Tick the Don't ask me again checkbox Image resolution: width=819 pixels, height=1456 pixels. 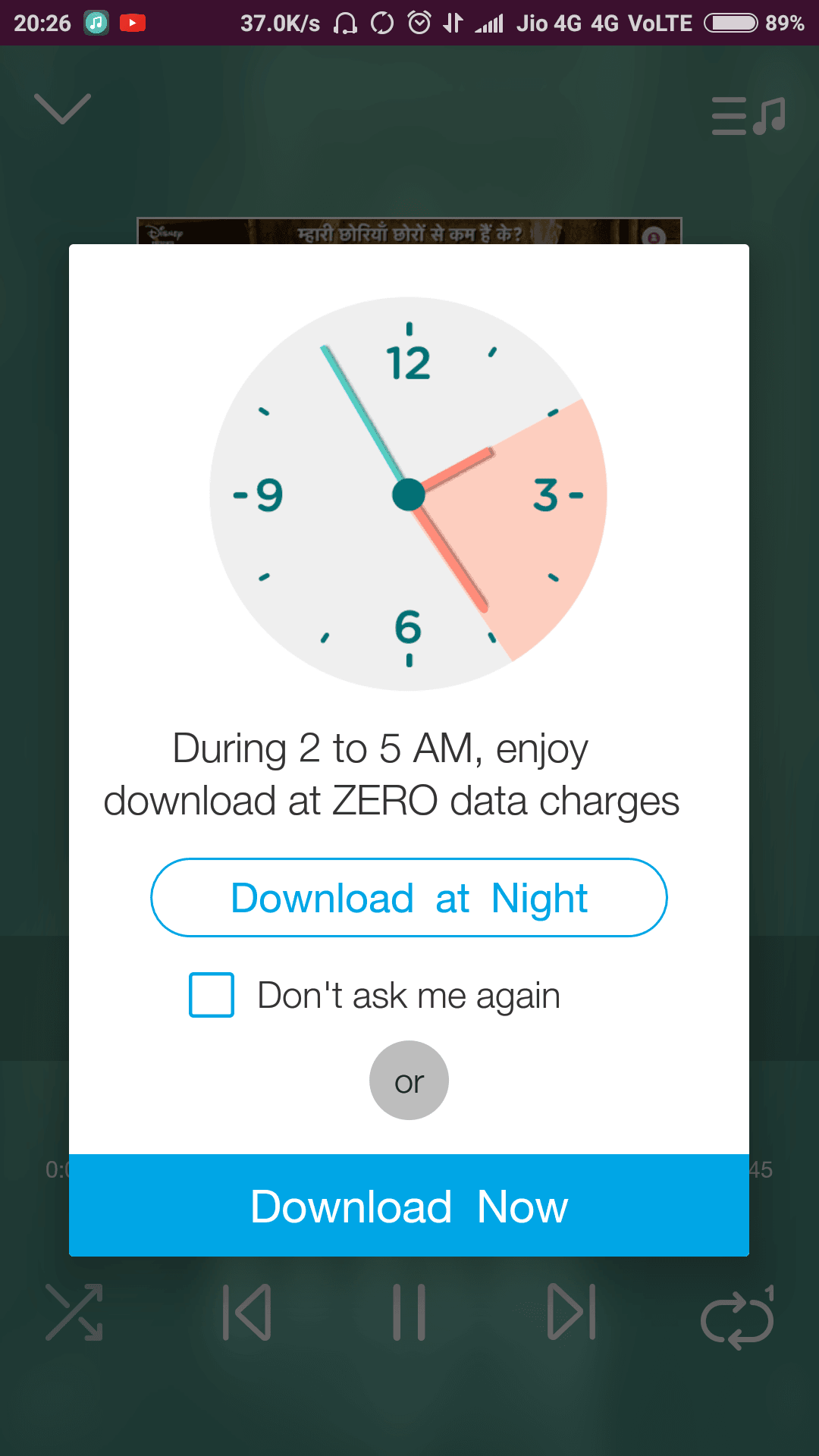tap(212, 995)
